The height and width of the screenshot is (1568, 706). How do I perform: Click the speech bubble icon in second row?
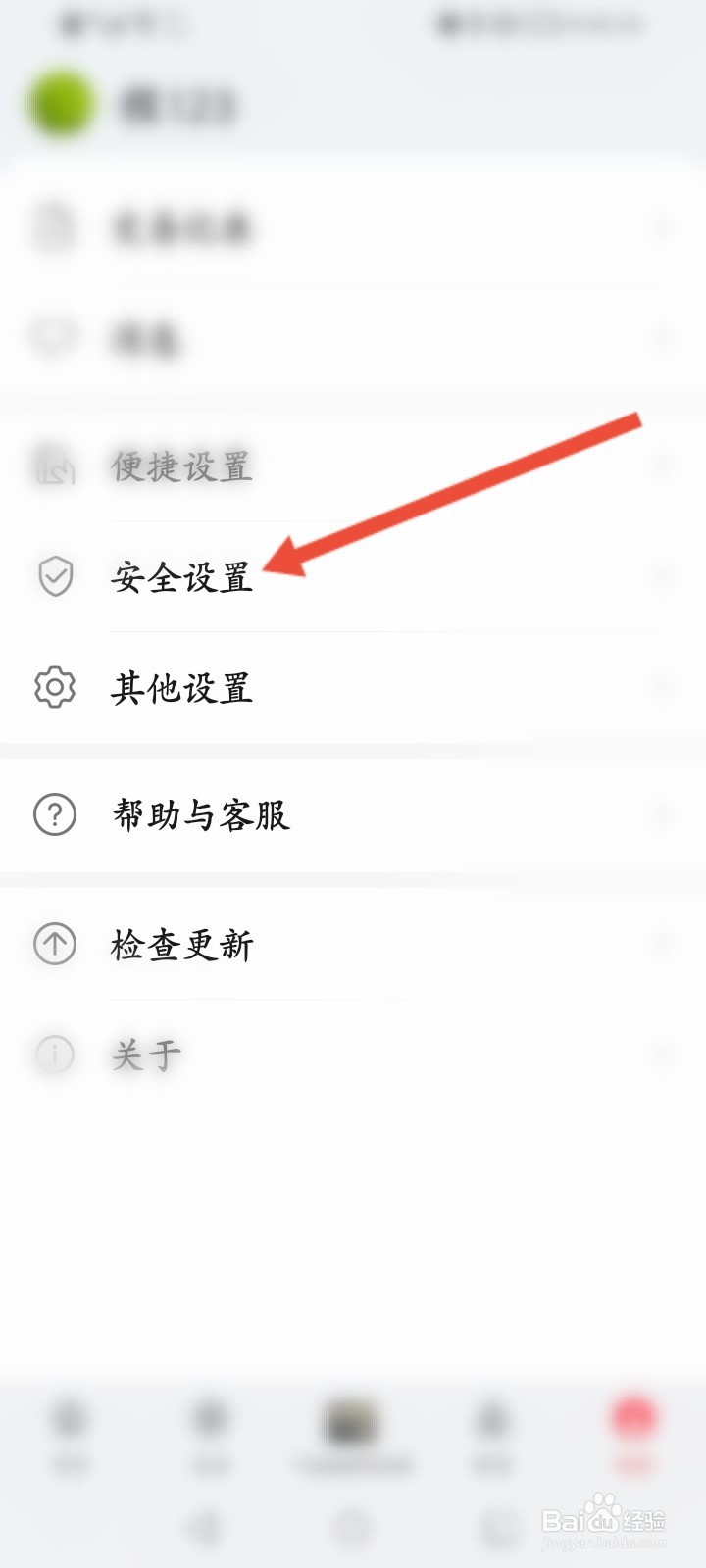pyautogui.click(x=54, y=337)
